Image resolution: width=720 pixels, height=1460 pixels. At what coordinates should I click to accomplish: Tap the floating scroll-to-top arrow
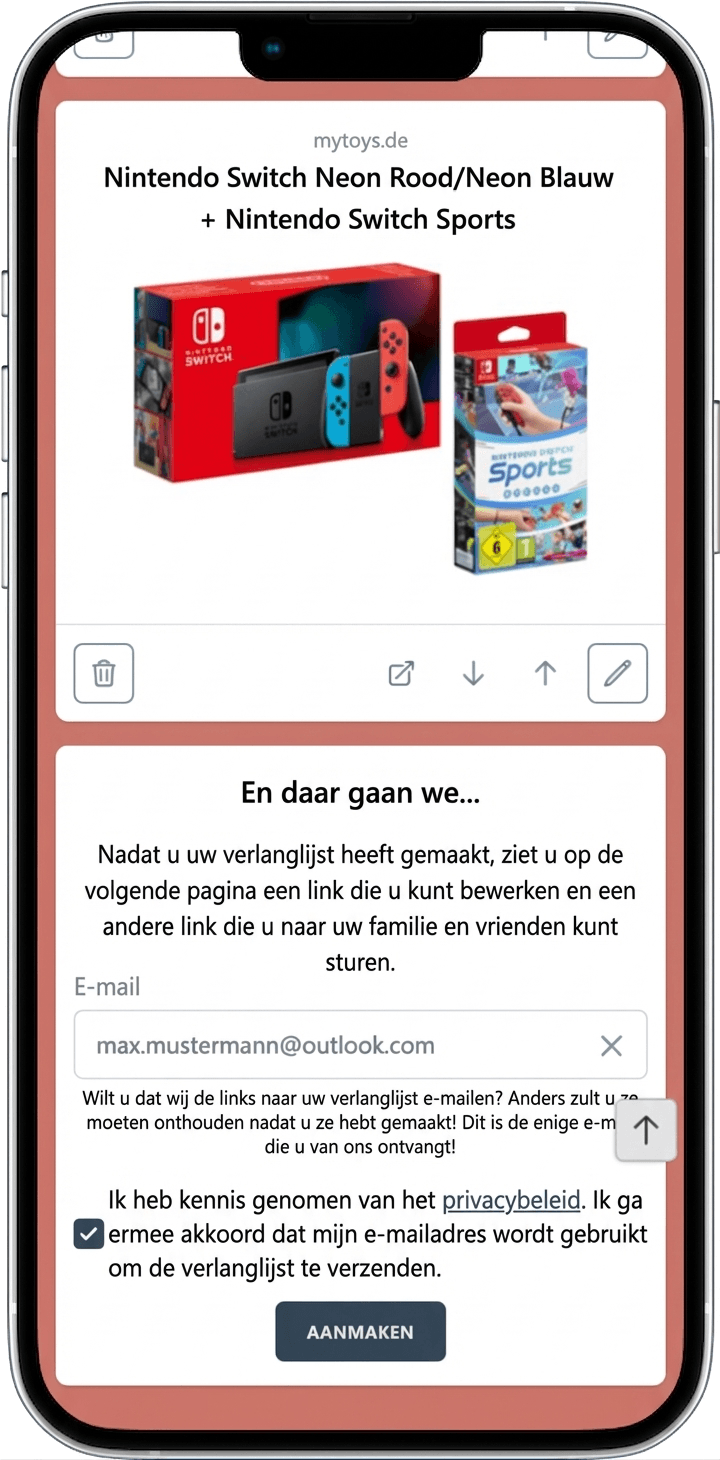[647, 1129]
